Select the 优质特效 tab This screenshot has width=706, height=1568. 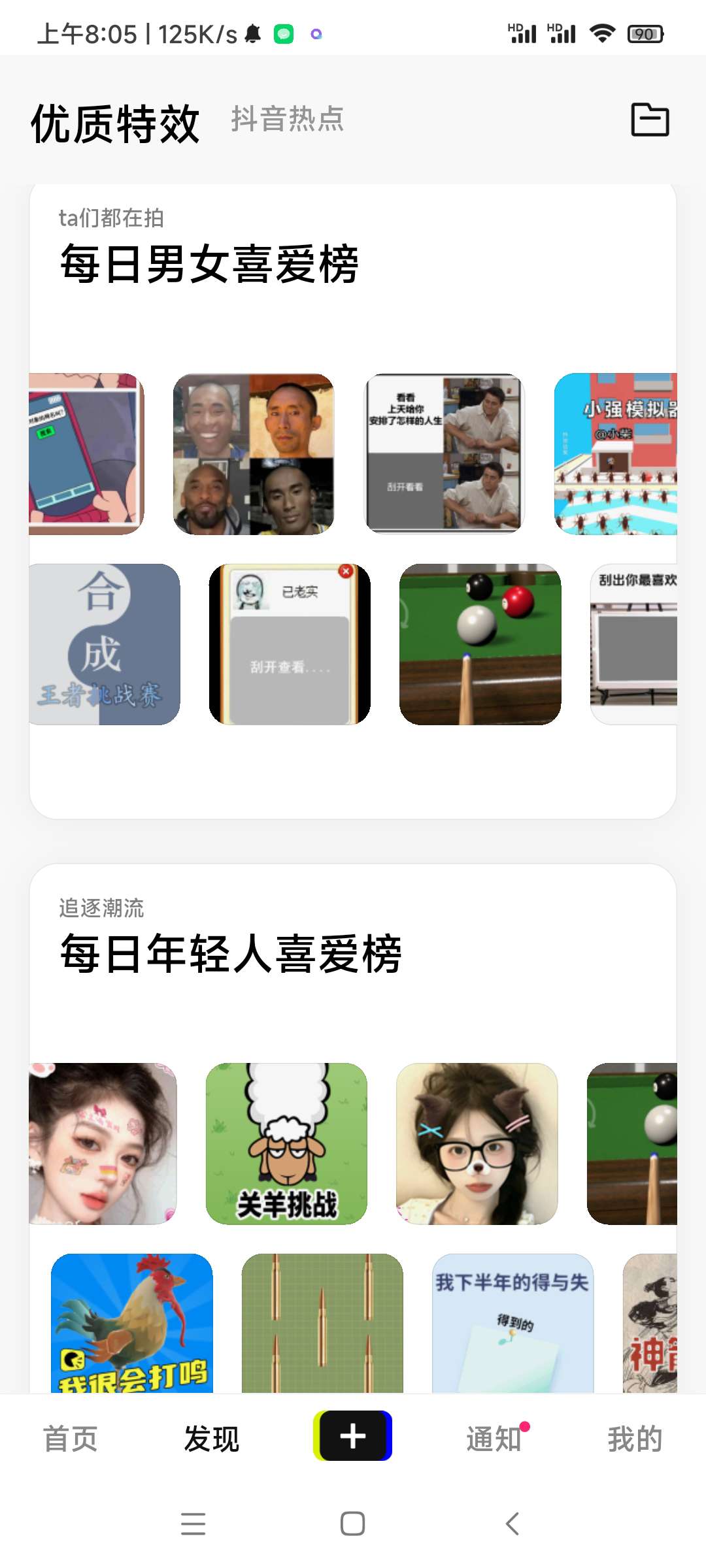115,123
